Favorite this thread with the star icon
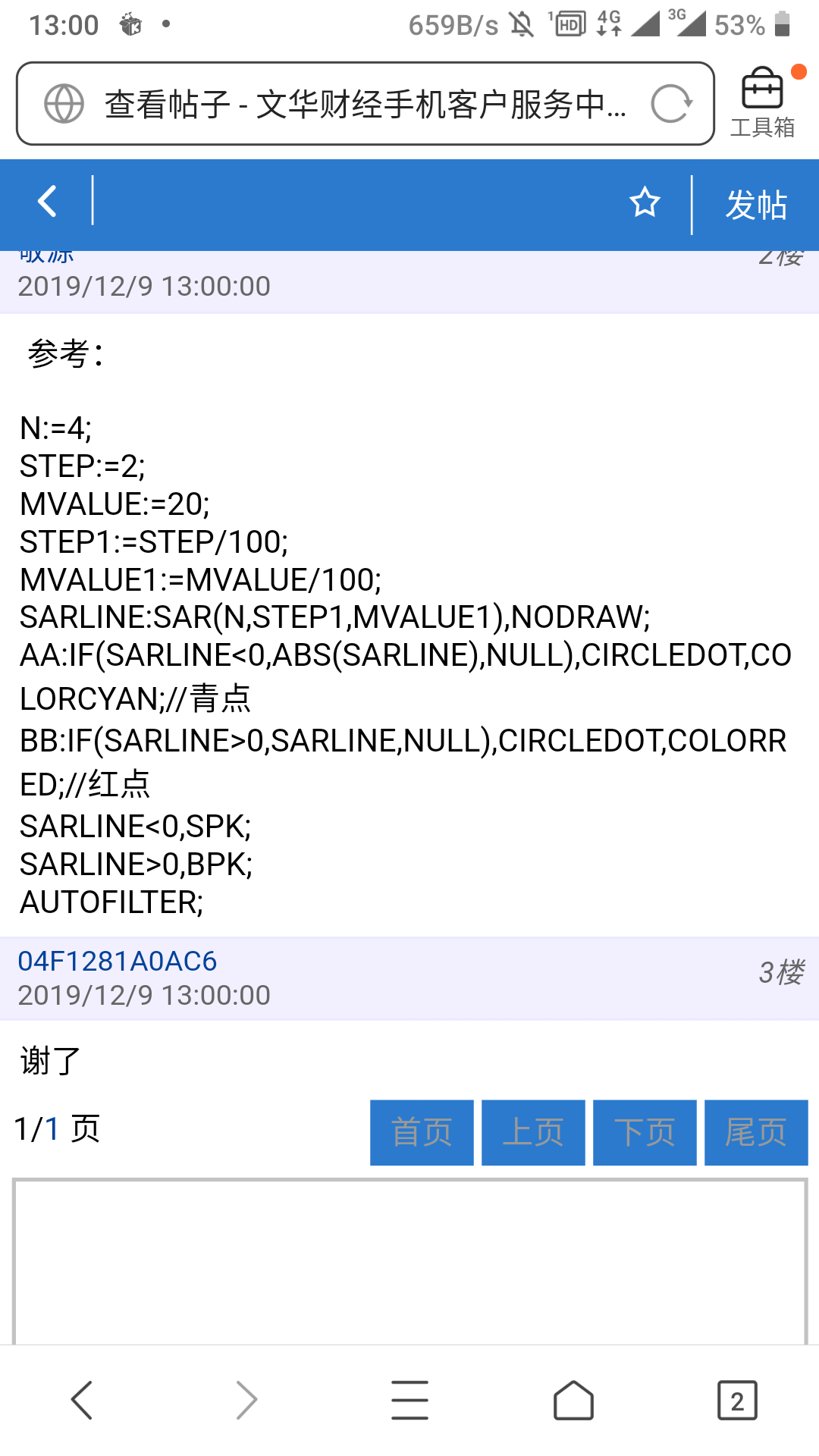Image resolution: width=819 pixels, height=1456 pixels. [645, 202]
